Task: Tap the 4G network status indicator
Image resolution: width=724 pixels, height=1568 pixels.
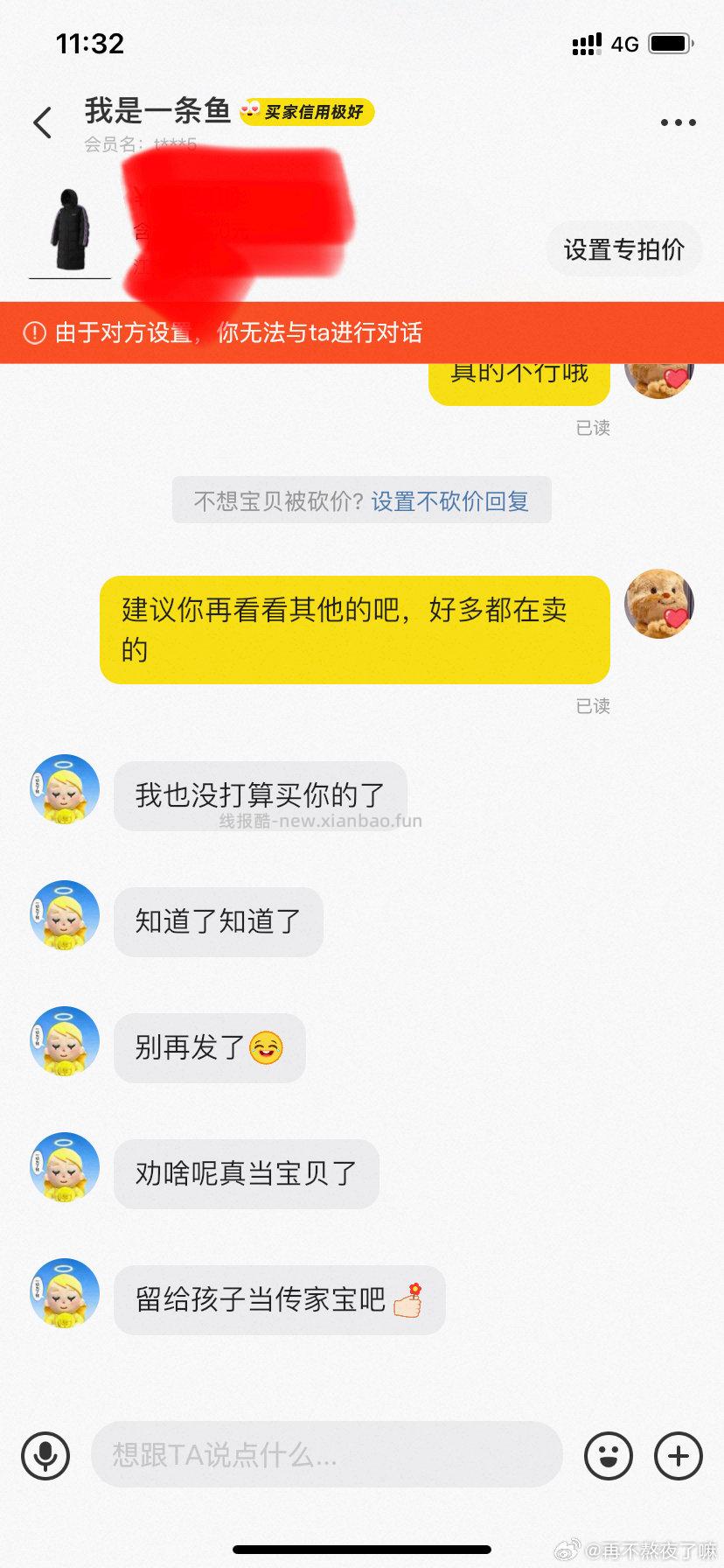Action: click(623, 43)
